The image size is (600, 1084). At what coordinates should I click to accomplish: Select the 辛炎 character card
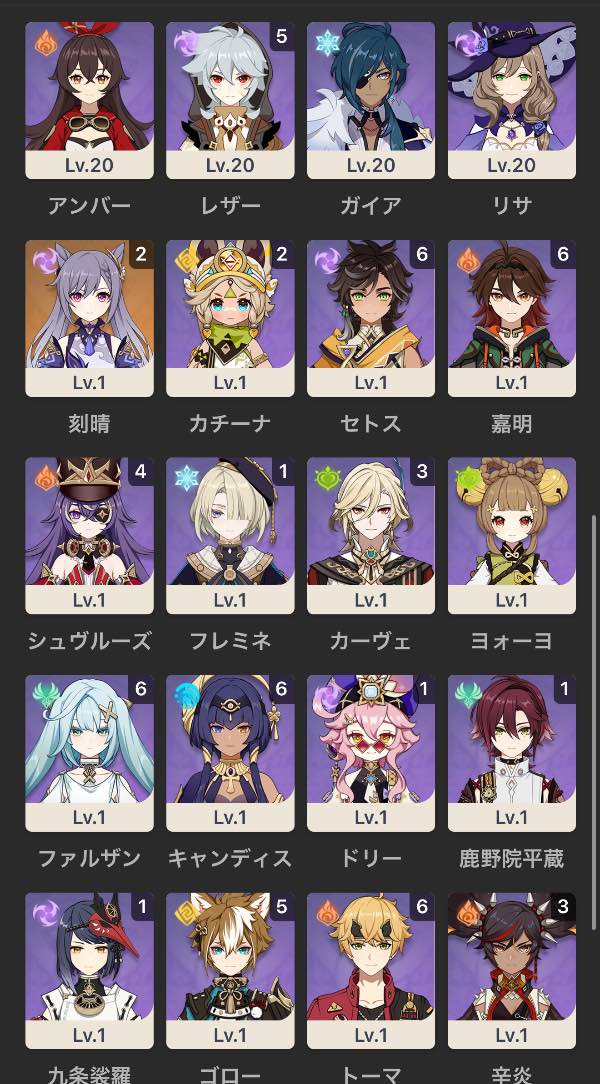[x=512, y=970]
